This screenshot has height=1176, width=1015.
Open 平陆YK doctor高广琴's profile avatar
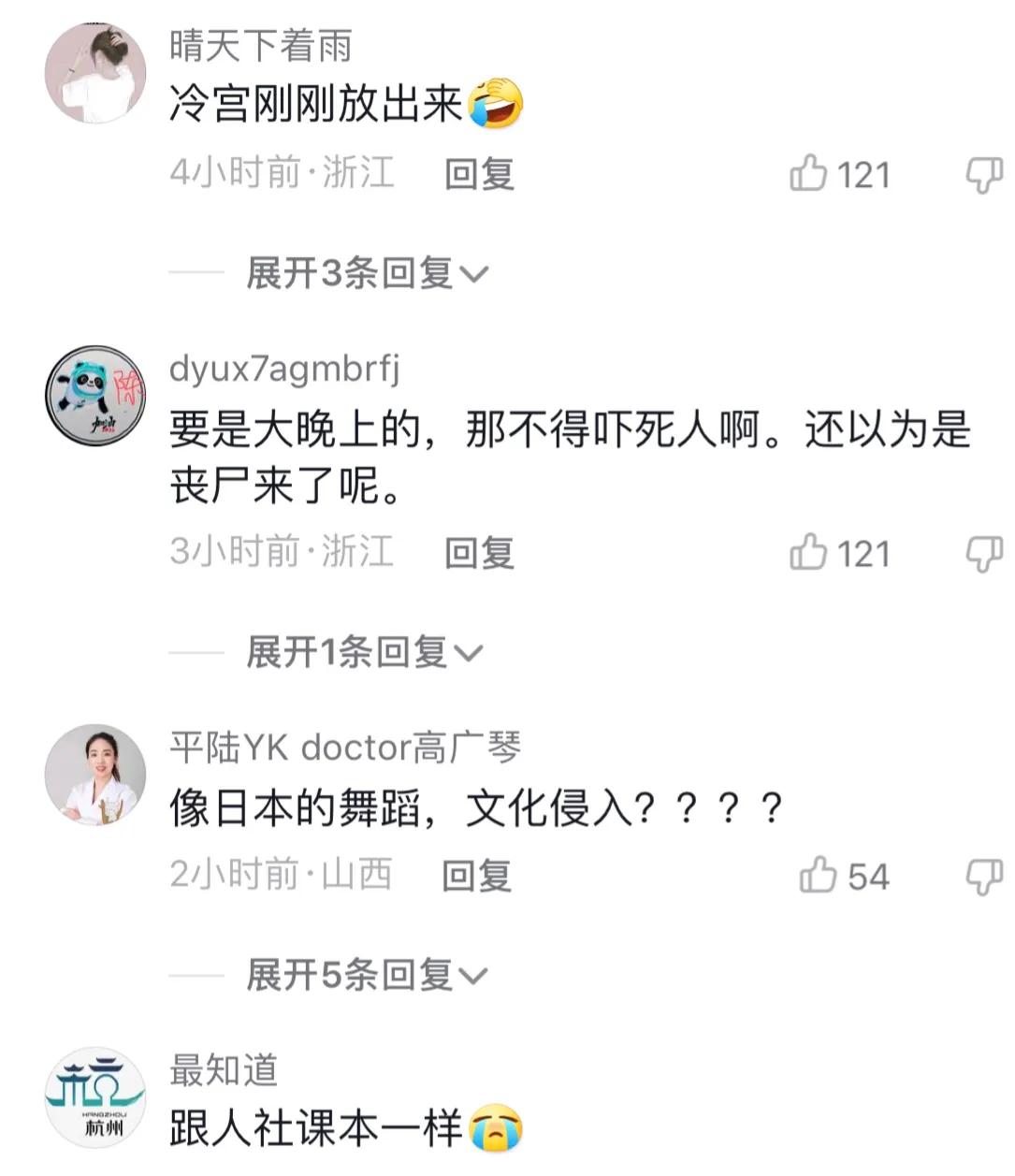click(x=95, y=774)
